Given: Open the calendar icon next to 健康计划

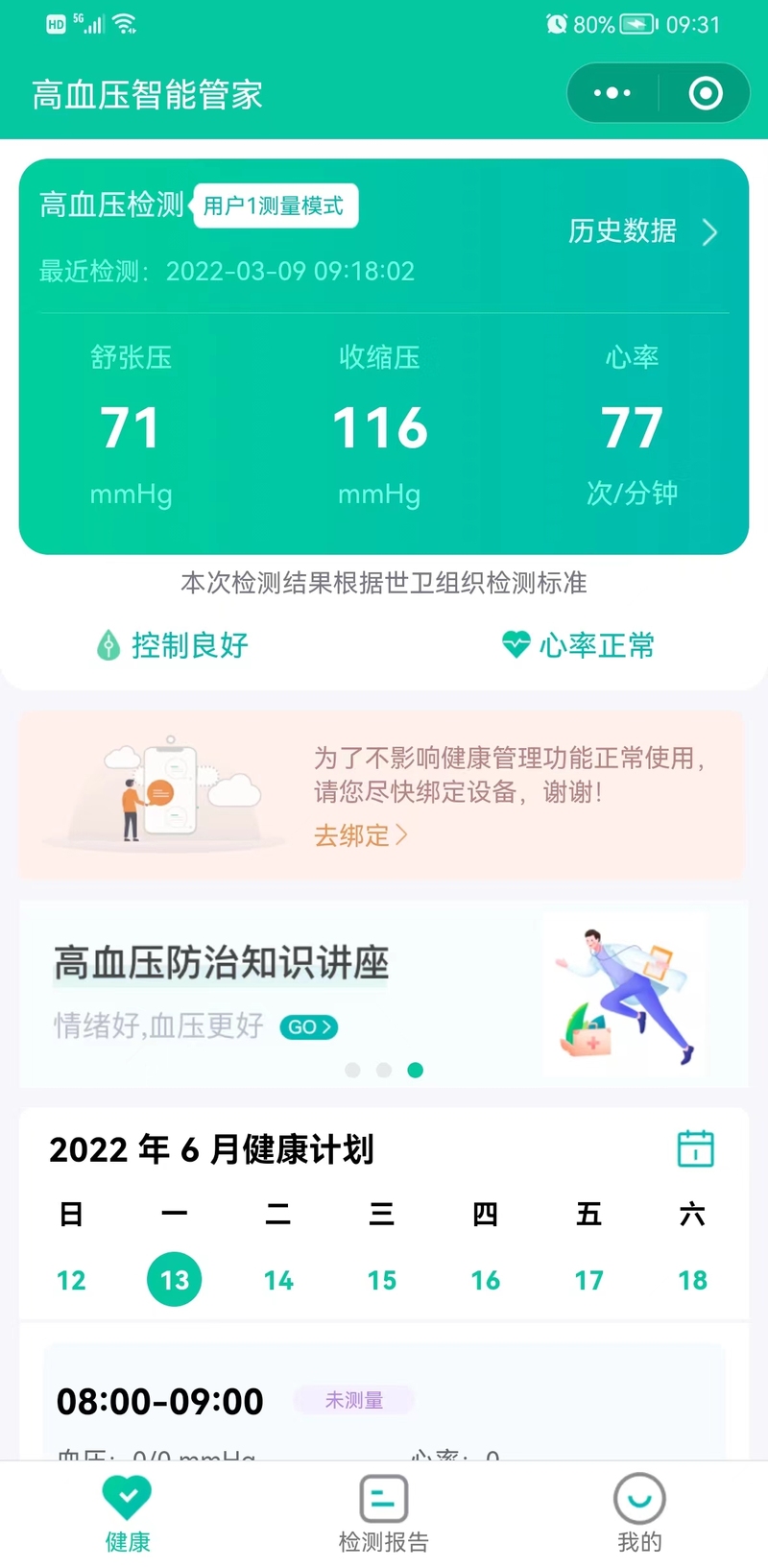Looking at the screenshot, I should (x=694, y=1148).
